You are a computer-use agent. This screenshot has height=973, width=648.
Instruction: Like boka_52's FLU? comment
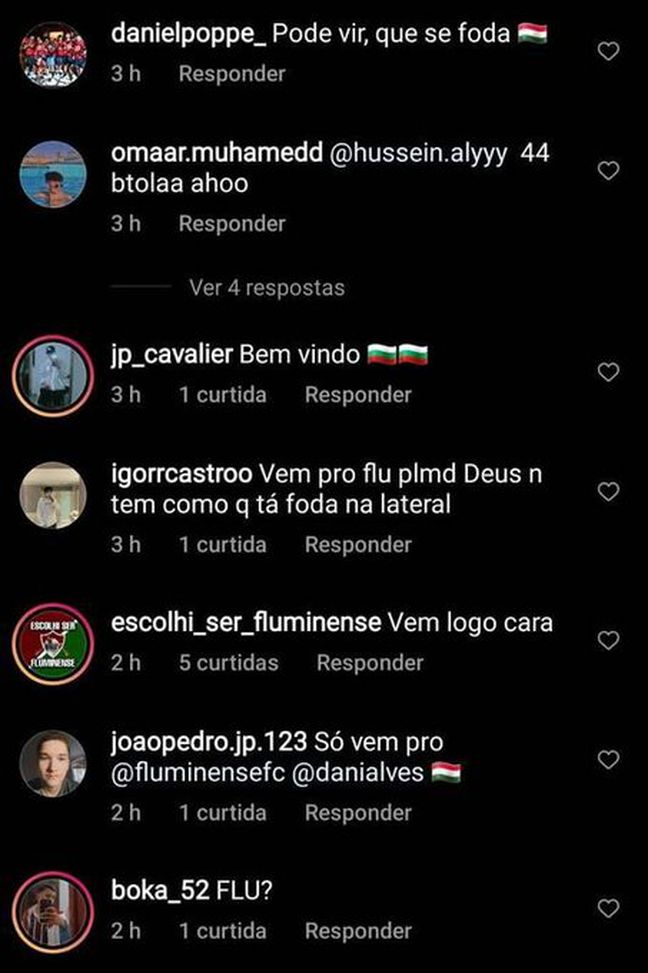609,908
